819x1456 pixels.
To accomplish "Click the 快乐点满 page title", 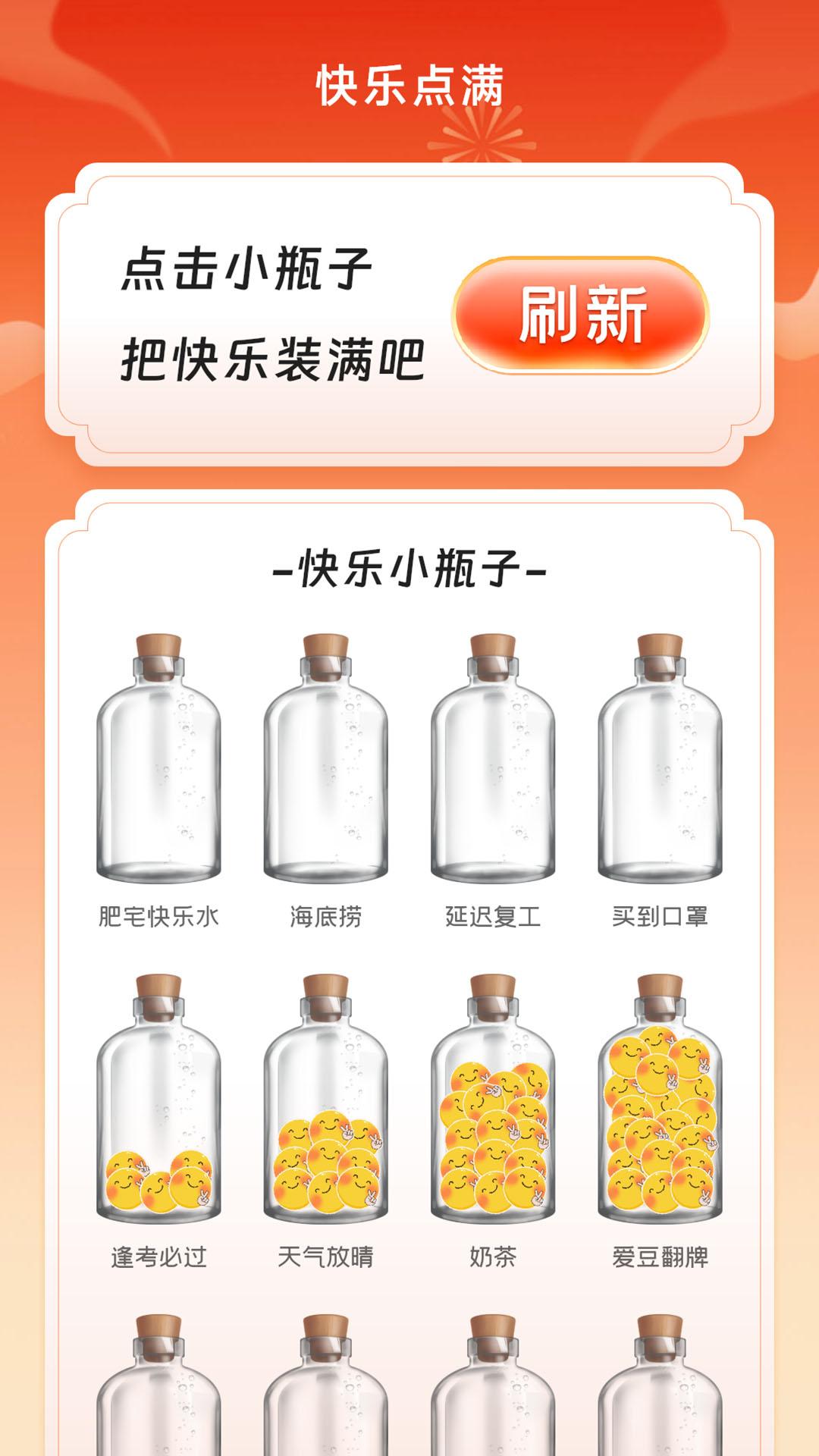I will 409,85.
